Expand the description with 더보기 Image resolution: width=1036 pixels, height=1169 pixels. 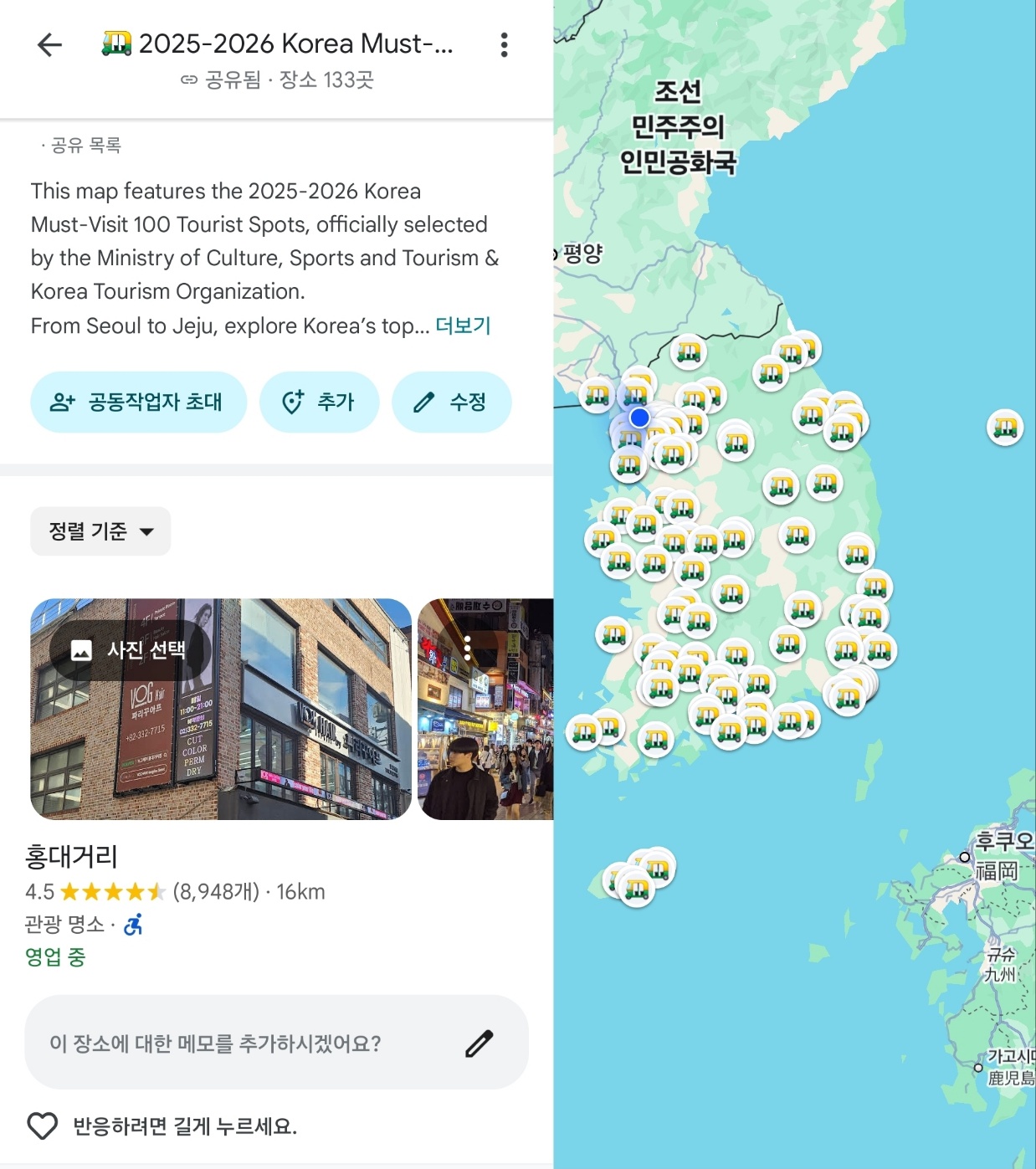click(463, 326)
